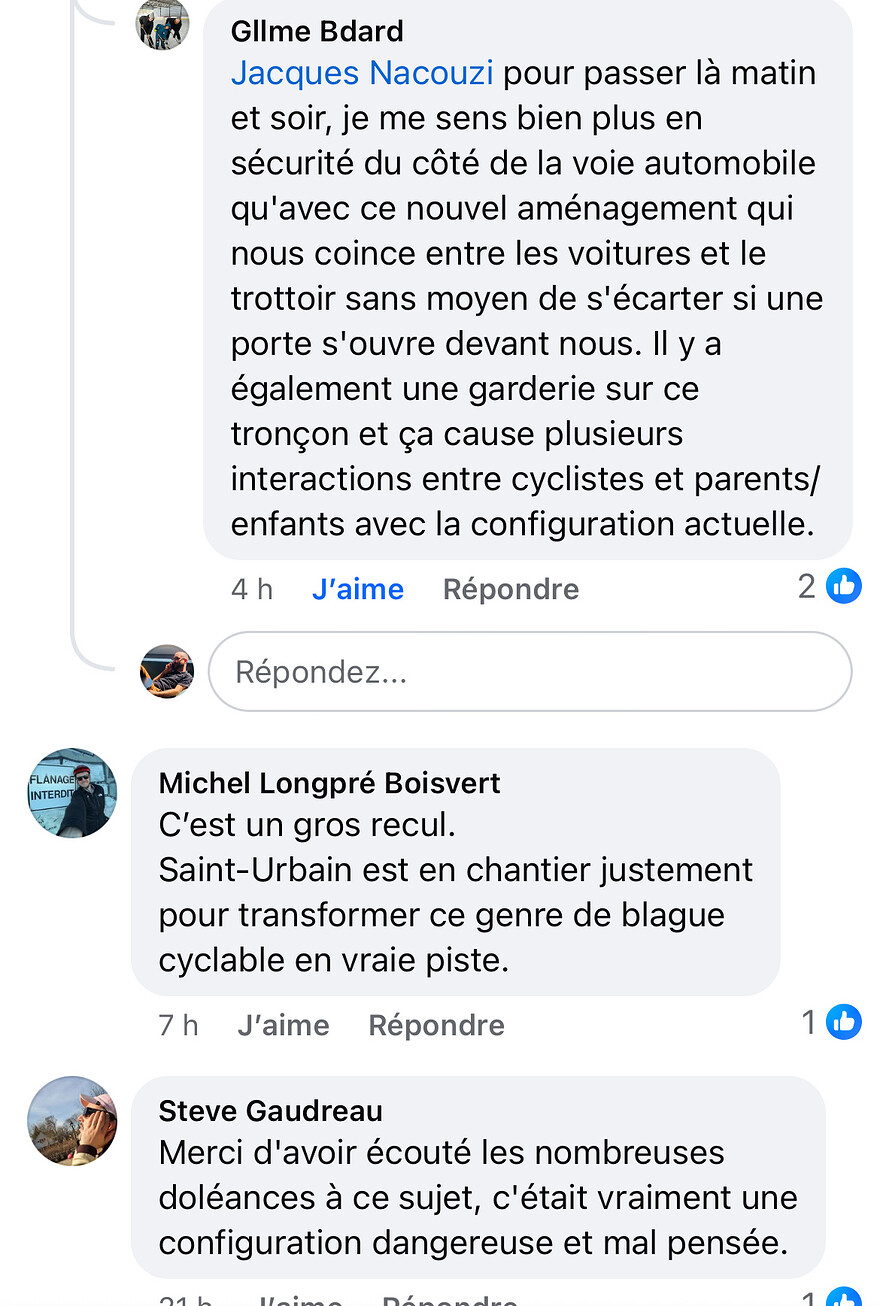Open Gllme Bdard's profile picture
880x1306 pixels.
point(162,24)
